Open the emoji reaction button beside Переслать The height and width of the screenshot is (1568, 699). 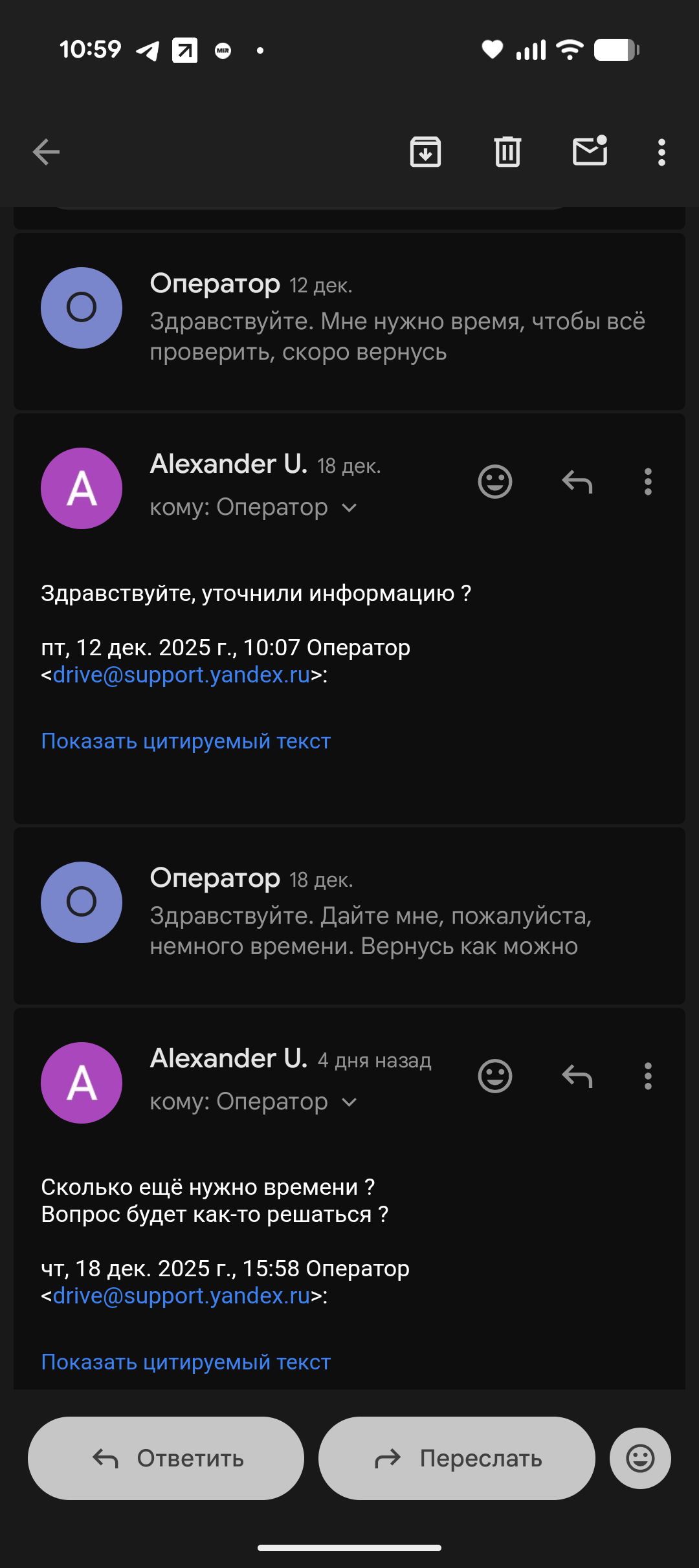click(640, 1458)
